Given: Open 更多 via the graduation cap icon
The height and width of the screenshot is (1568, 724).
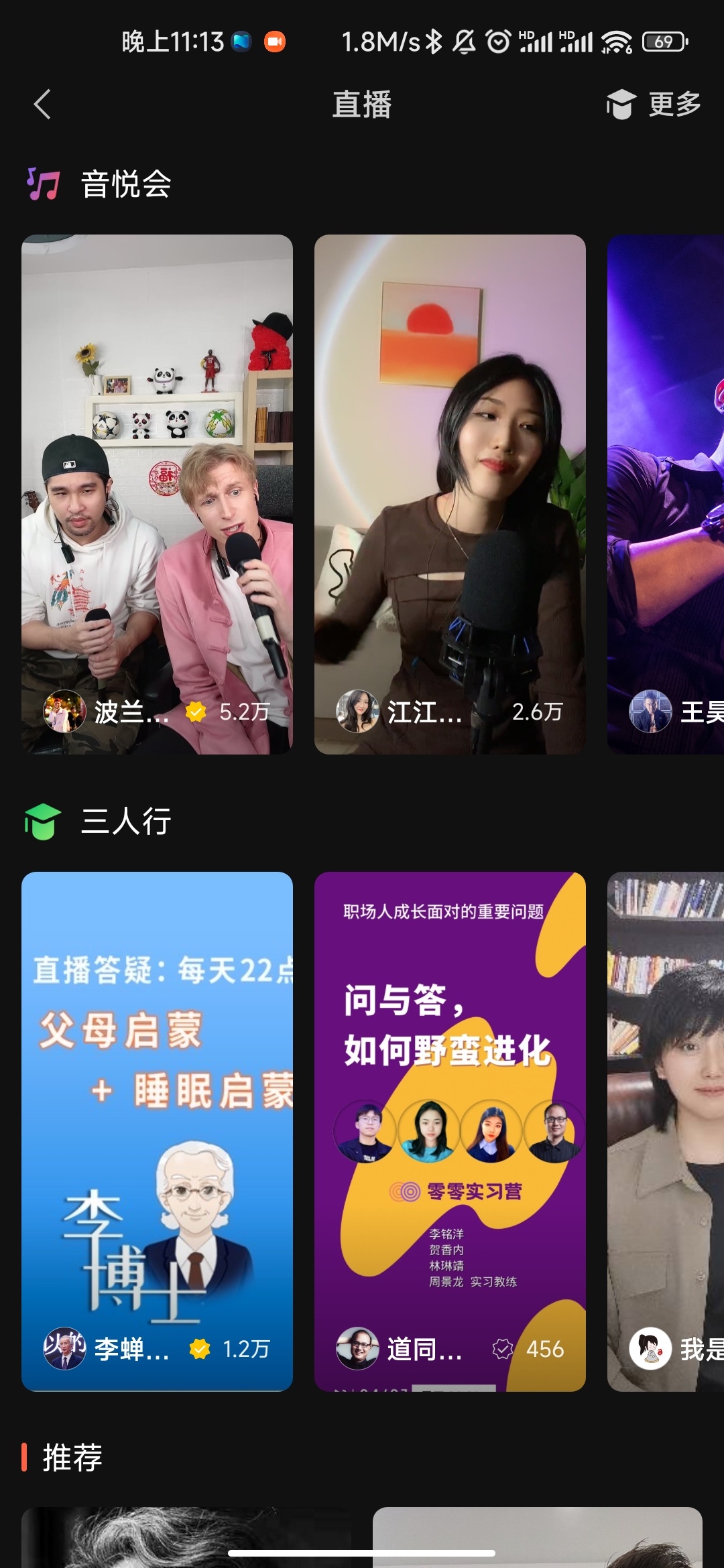Looking at the screenshot, I should pos(623,105).
